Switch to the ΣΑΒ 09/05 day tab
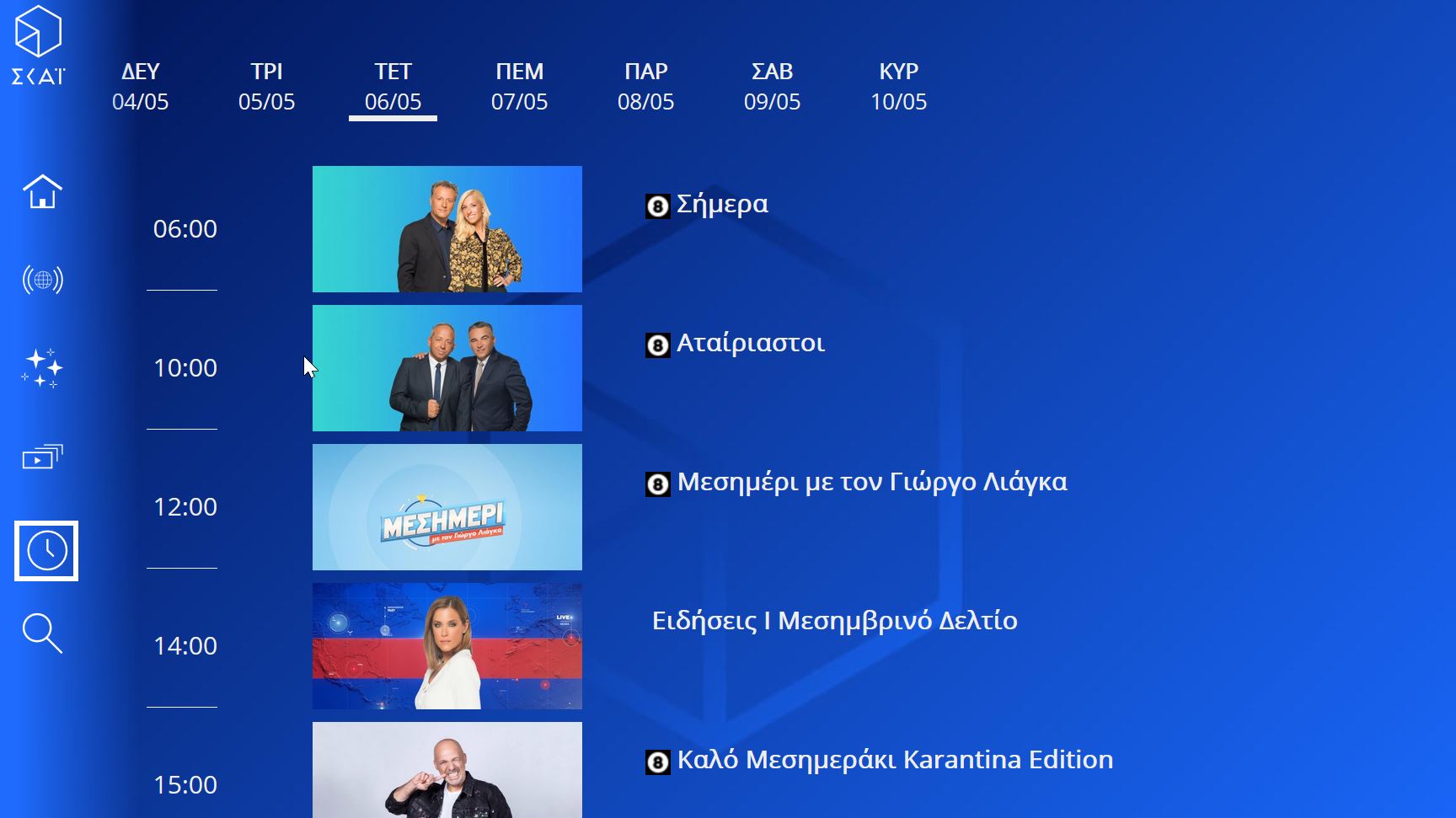1456x818 pixels. coord(772,87)
